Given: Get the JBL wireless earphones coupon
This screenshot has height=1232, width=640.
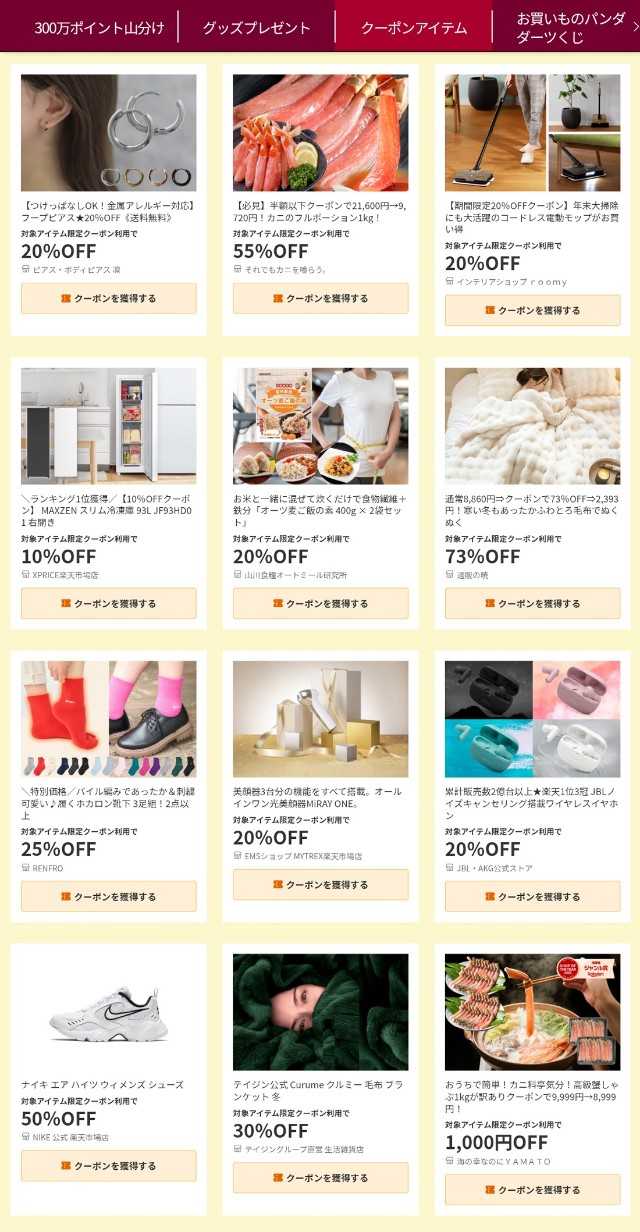Looking at the screenshot, I should pos(533,896).
